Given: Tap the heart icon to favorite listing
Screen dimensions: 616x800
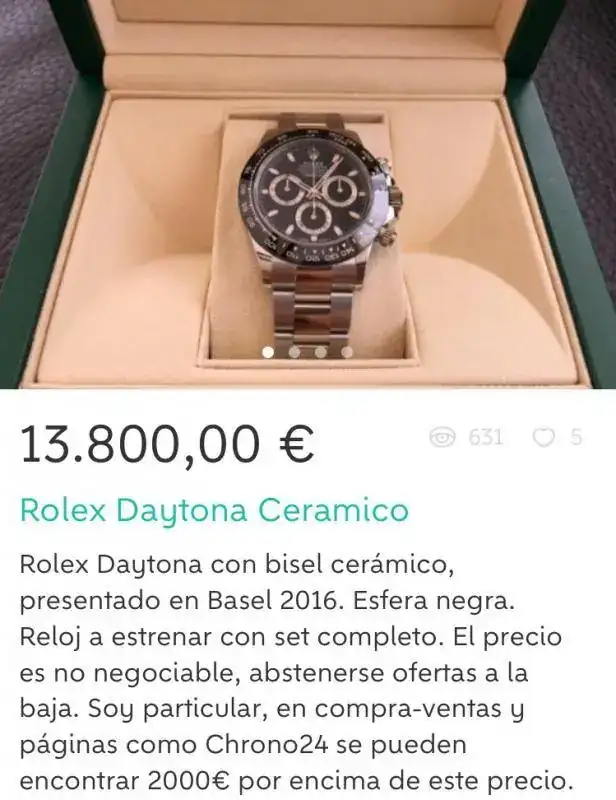Looking at the screenshot, I should (x=545, y=437).
